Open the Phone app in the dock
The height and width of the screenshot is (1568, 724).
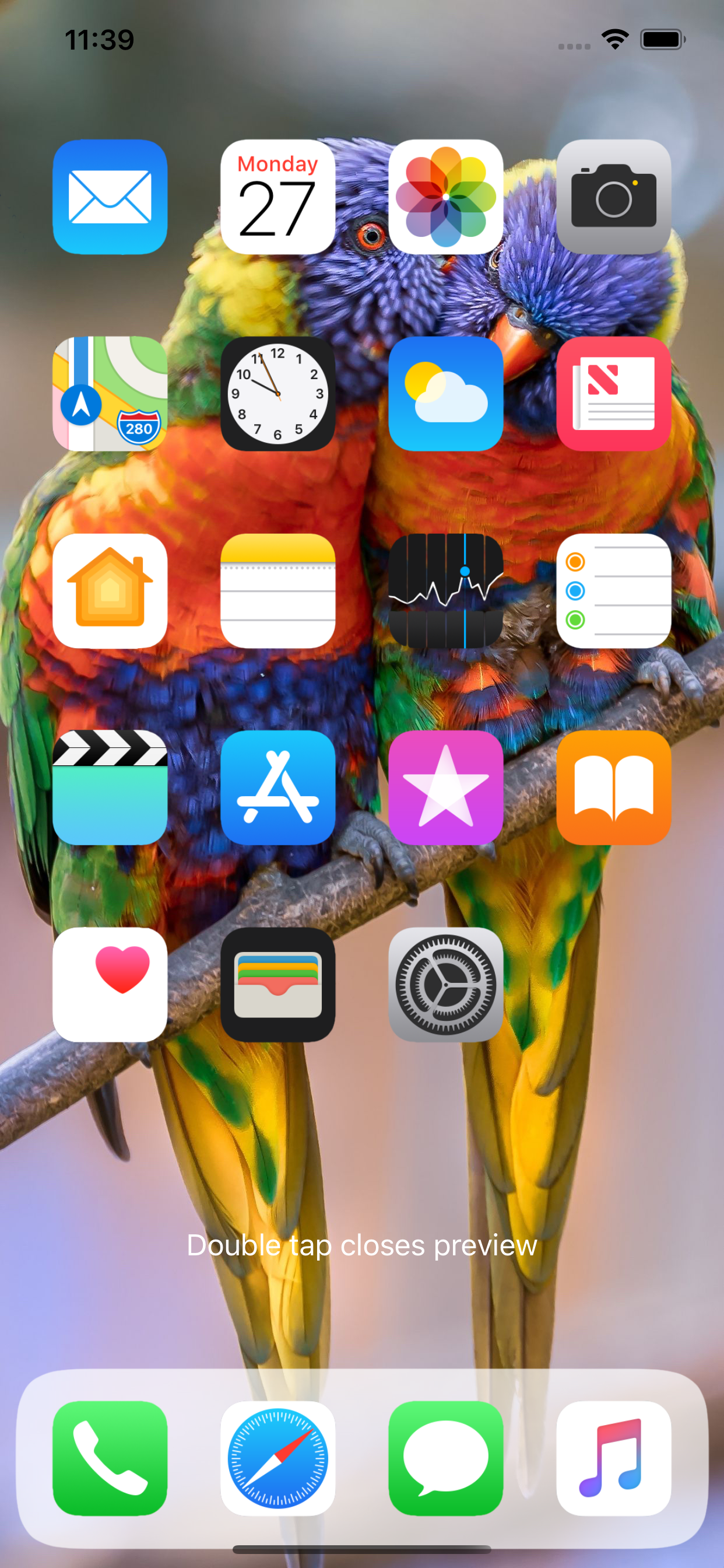click(110, 1458)
